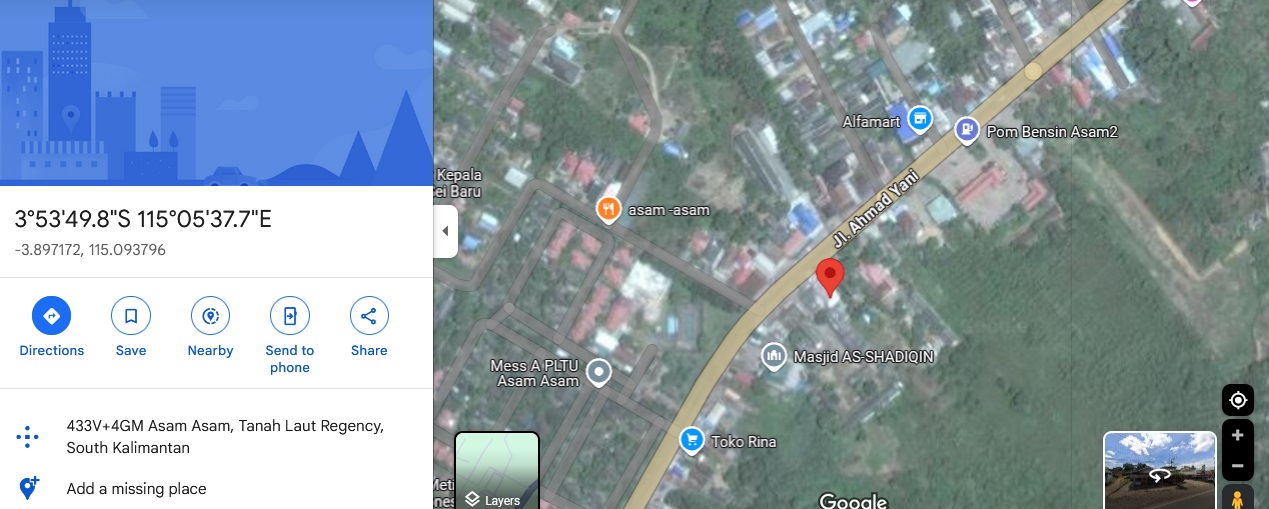Open the Street View photo thumbnail
This screenshot has width=1269, height=509.
(1159, 470)
